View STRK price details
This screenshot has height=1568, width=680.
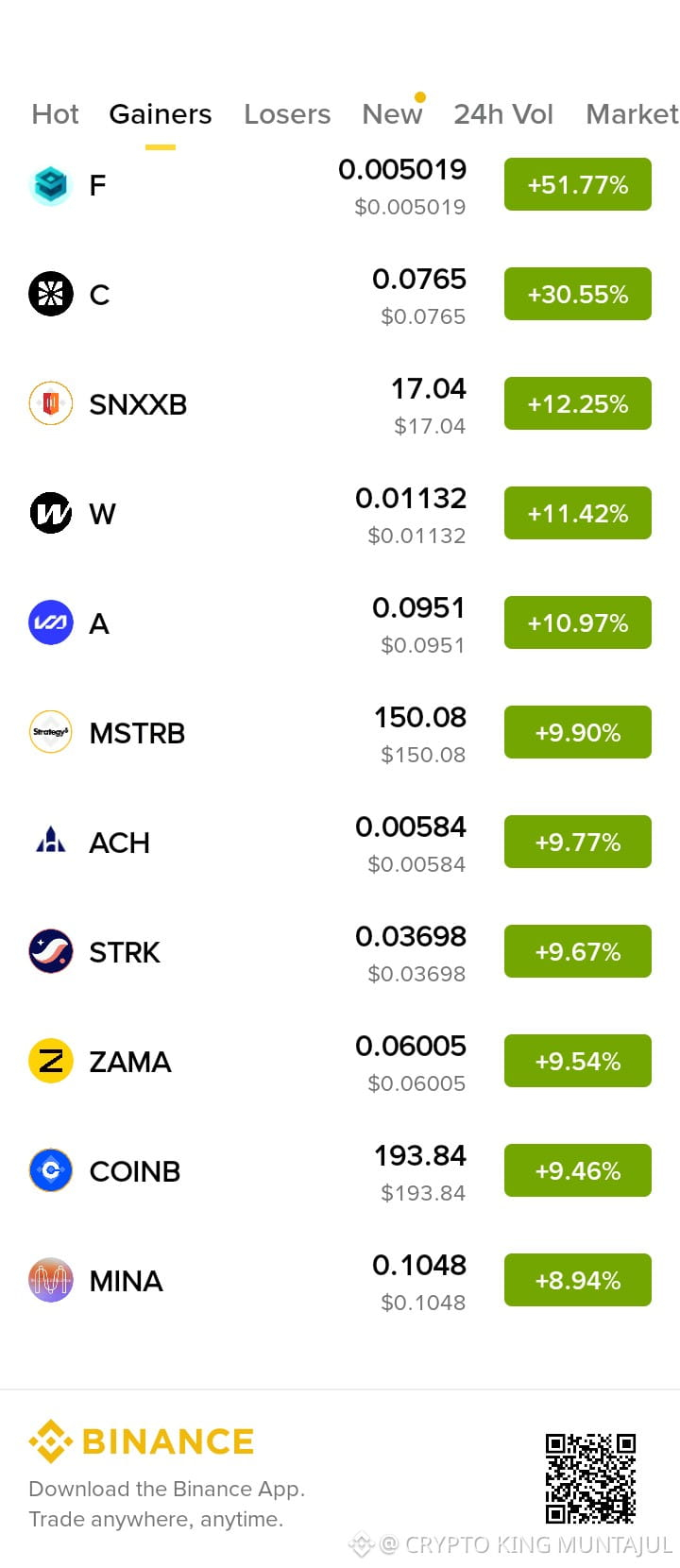340,952
